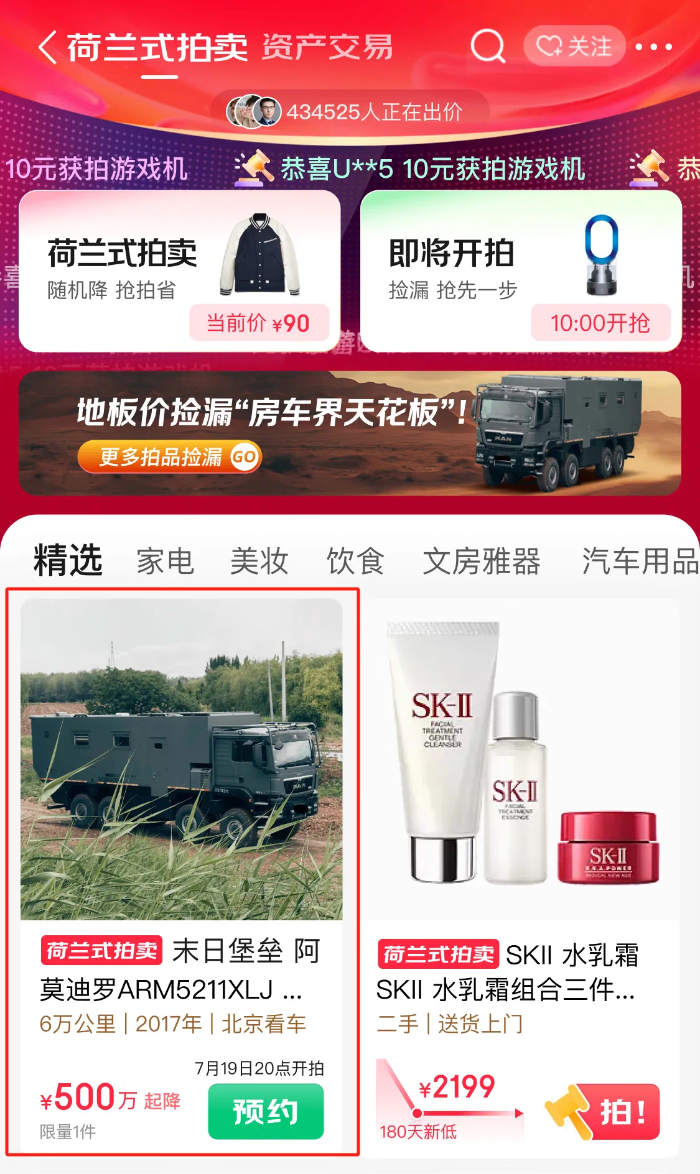
Task: Open the 即将开拍 upcoming auctions card
Action: 520,270
